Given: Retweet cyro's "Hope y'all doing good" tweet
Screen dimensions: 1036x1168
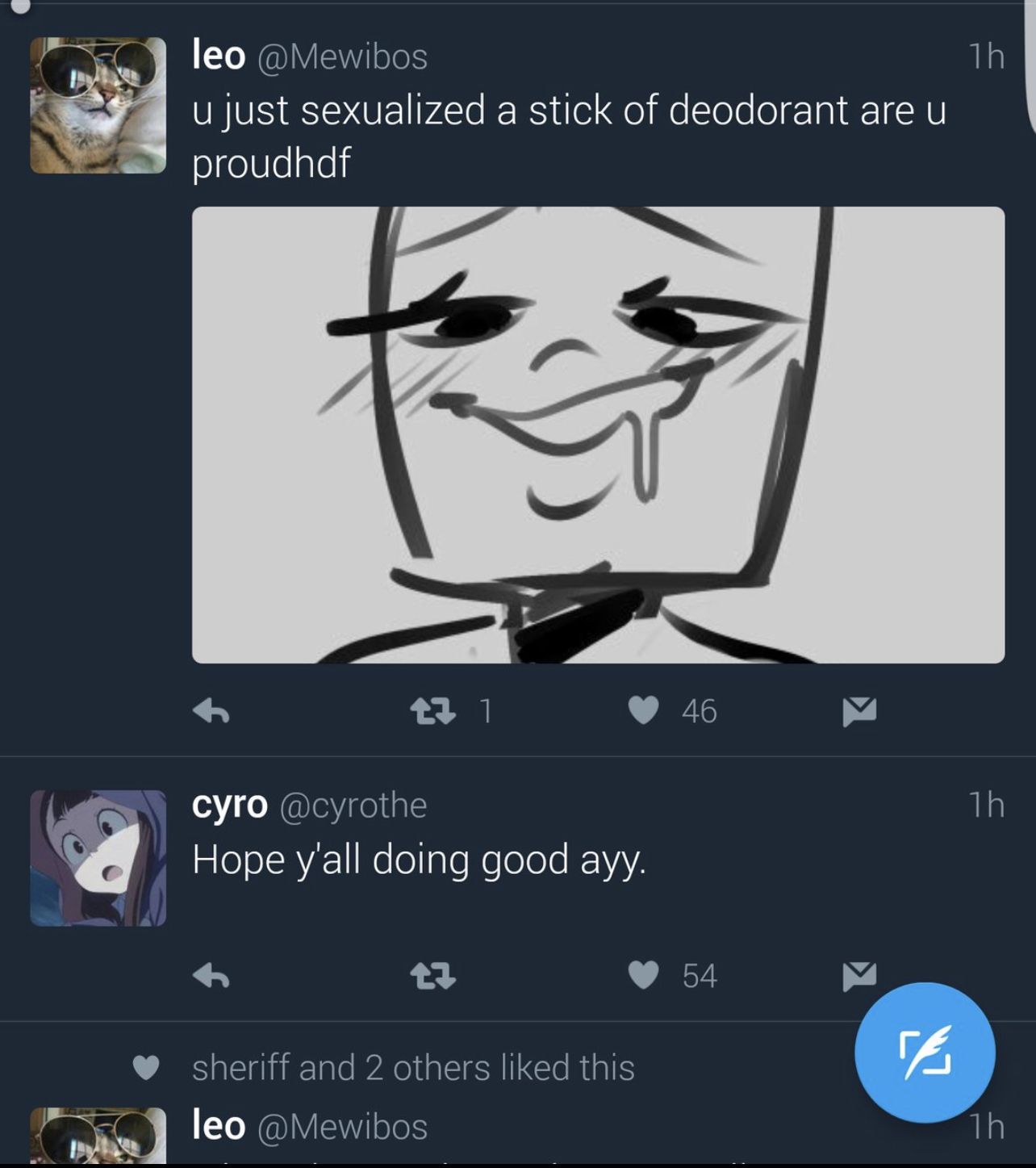Looking at the screenshot, I should [x=433, y=976].
